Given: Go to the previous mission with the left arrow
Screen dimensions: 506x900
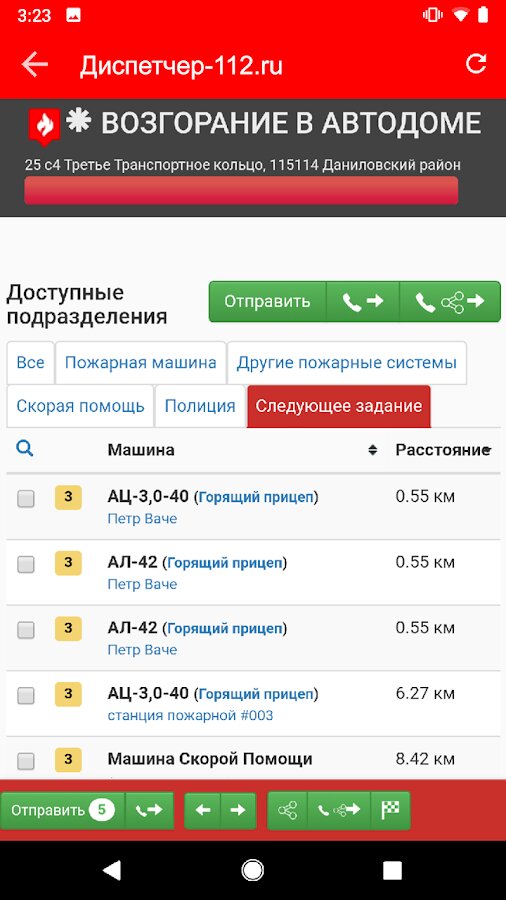Looking at the screenshot, I should point(203,810).
